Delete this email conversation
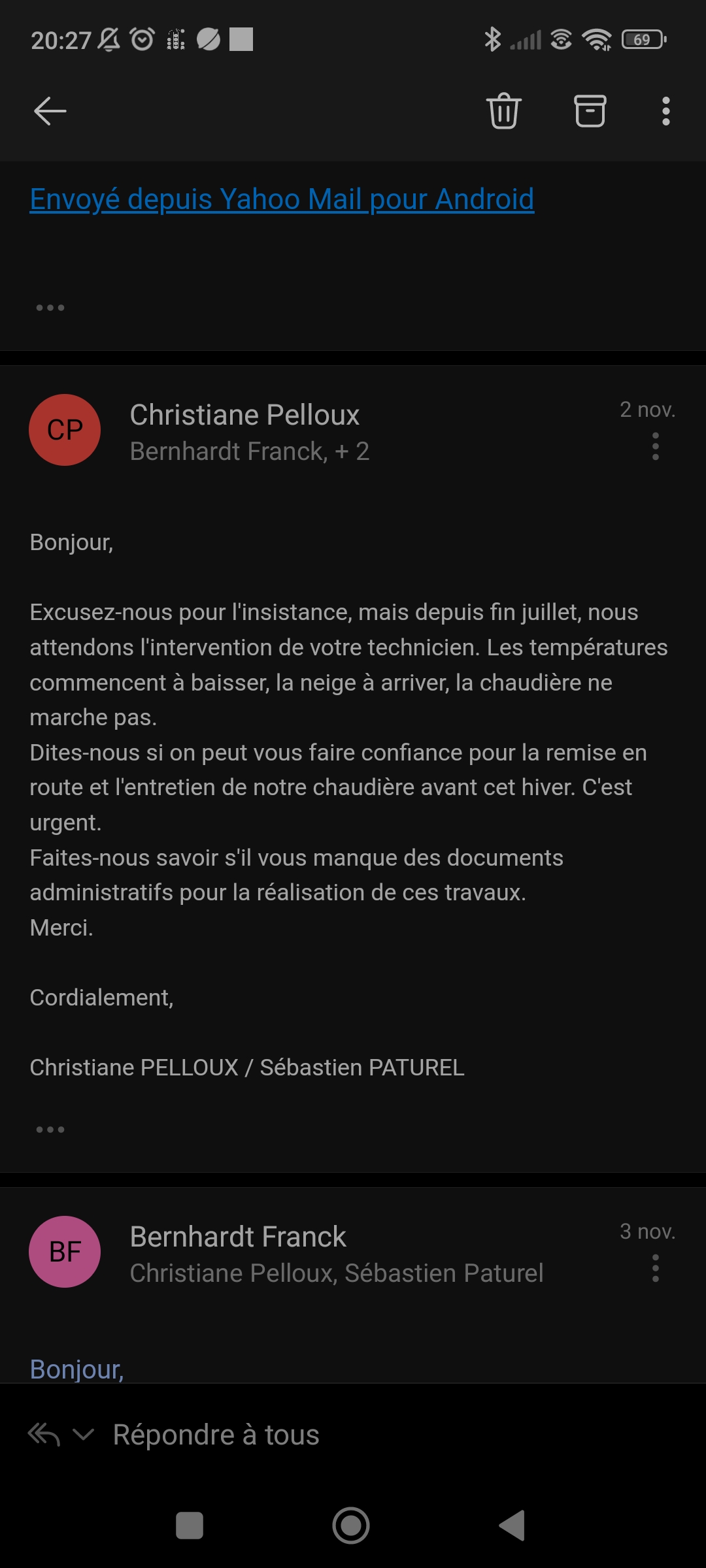This screenshot has height=1568, width=706. (503, 111)
